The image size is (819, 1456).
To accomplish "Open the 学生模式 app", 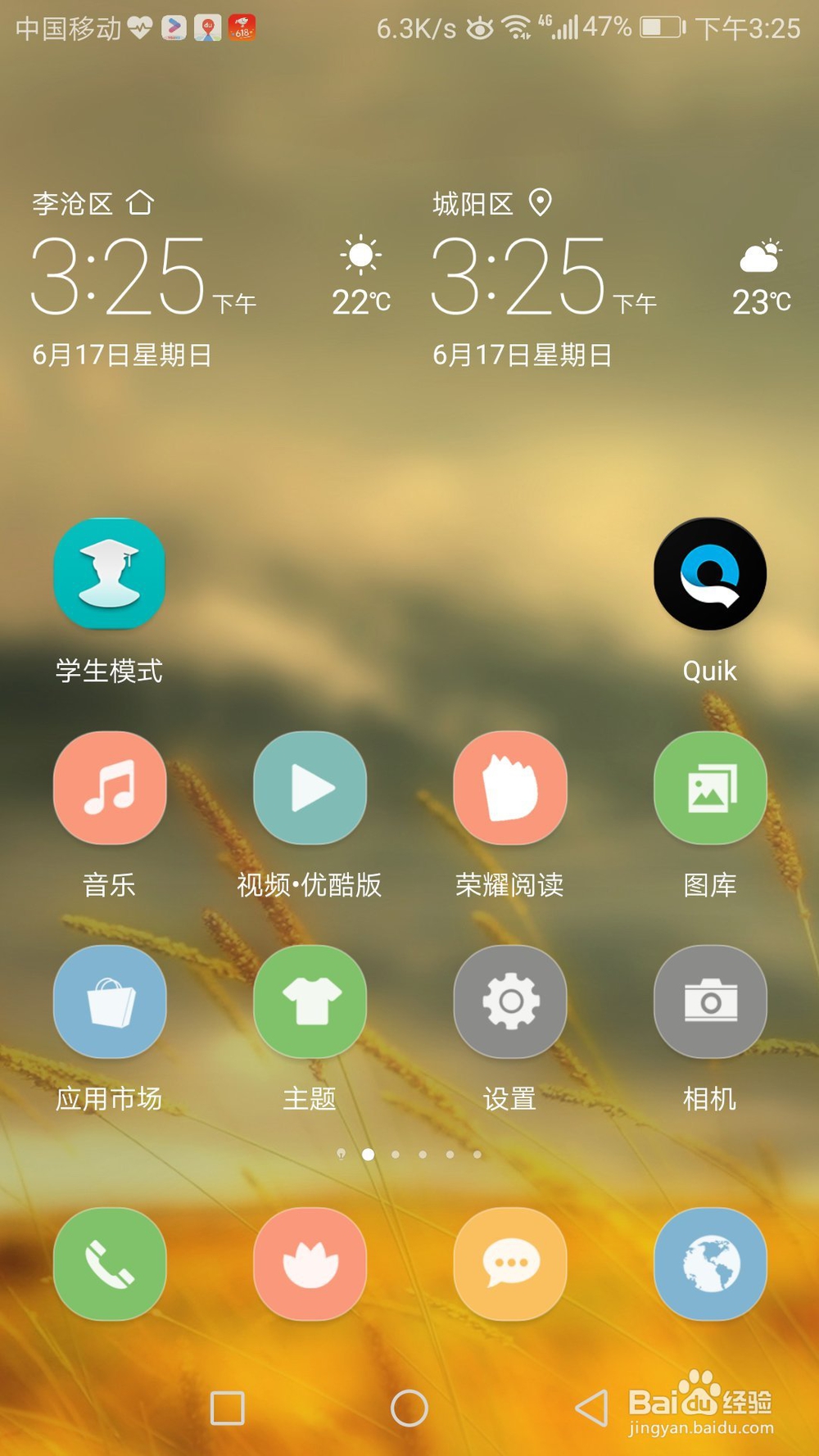I will tap(110, 574).
